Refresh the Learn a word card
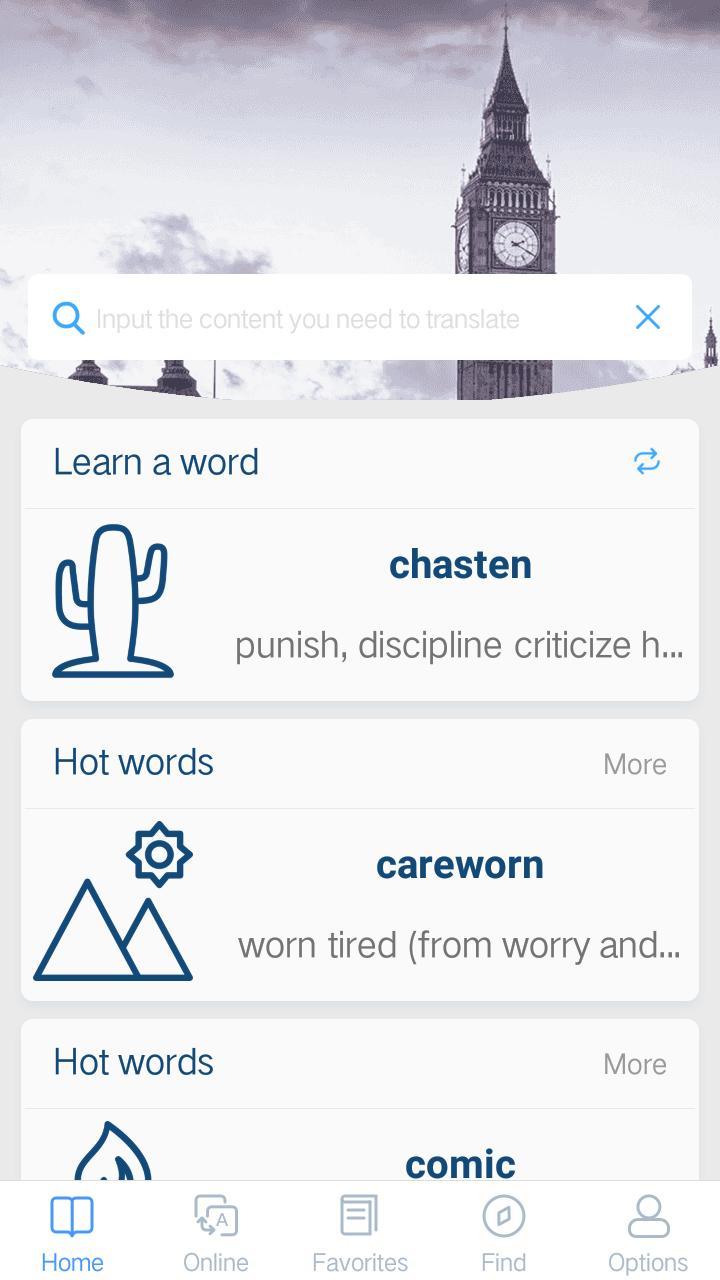Image resolution: width=720 pixels, height=1280 pixels. click(x=647, y=461)
